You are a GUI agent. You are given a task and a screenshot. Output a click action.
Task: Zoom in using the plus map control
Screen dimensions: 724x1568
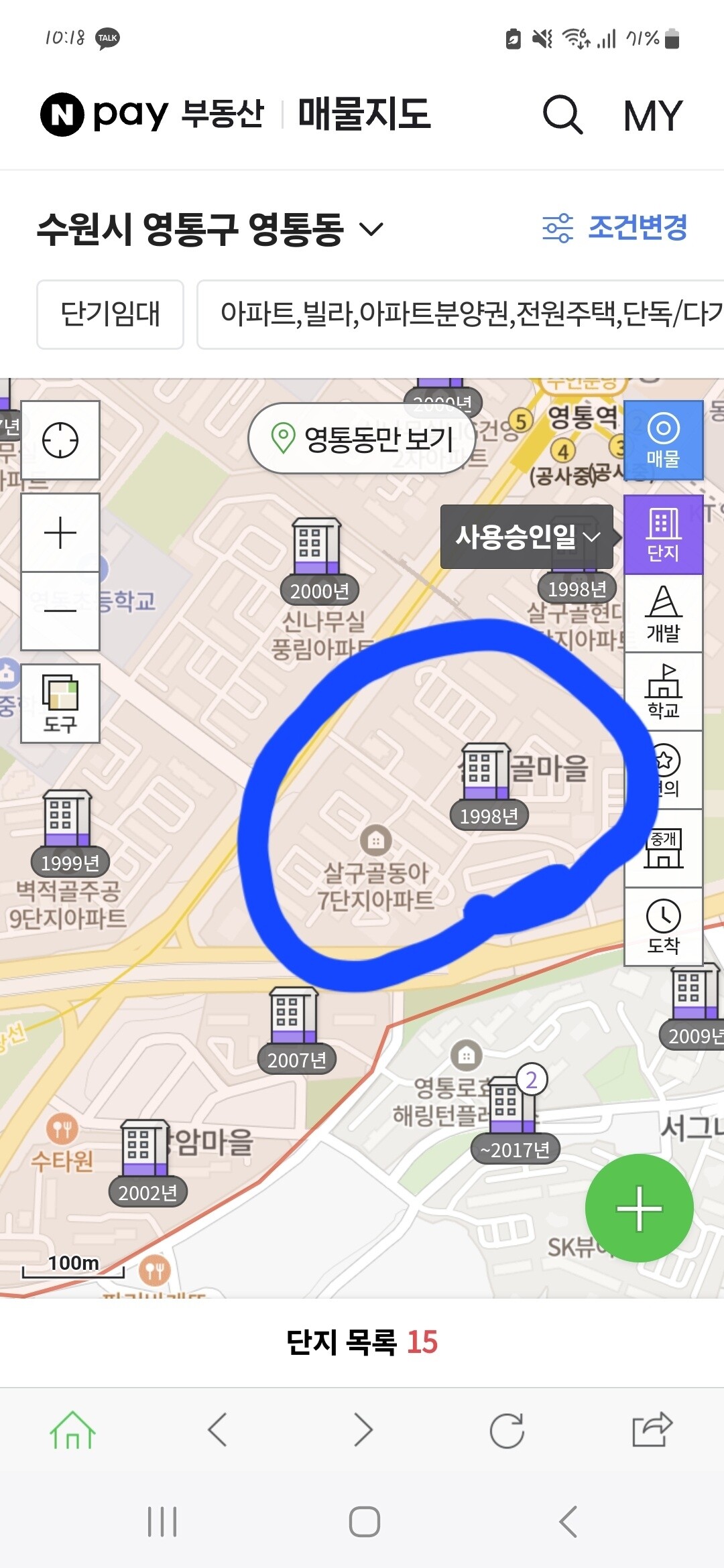coord(60,533)
